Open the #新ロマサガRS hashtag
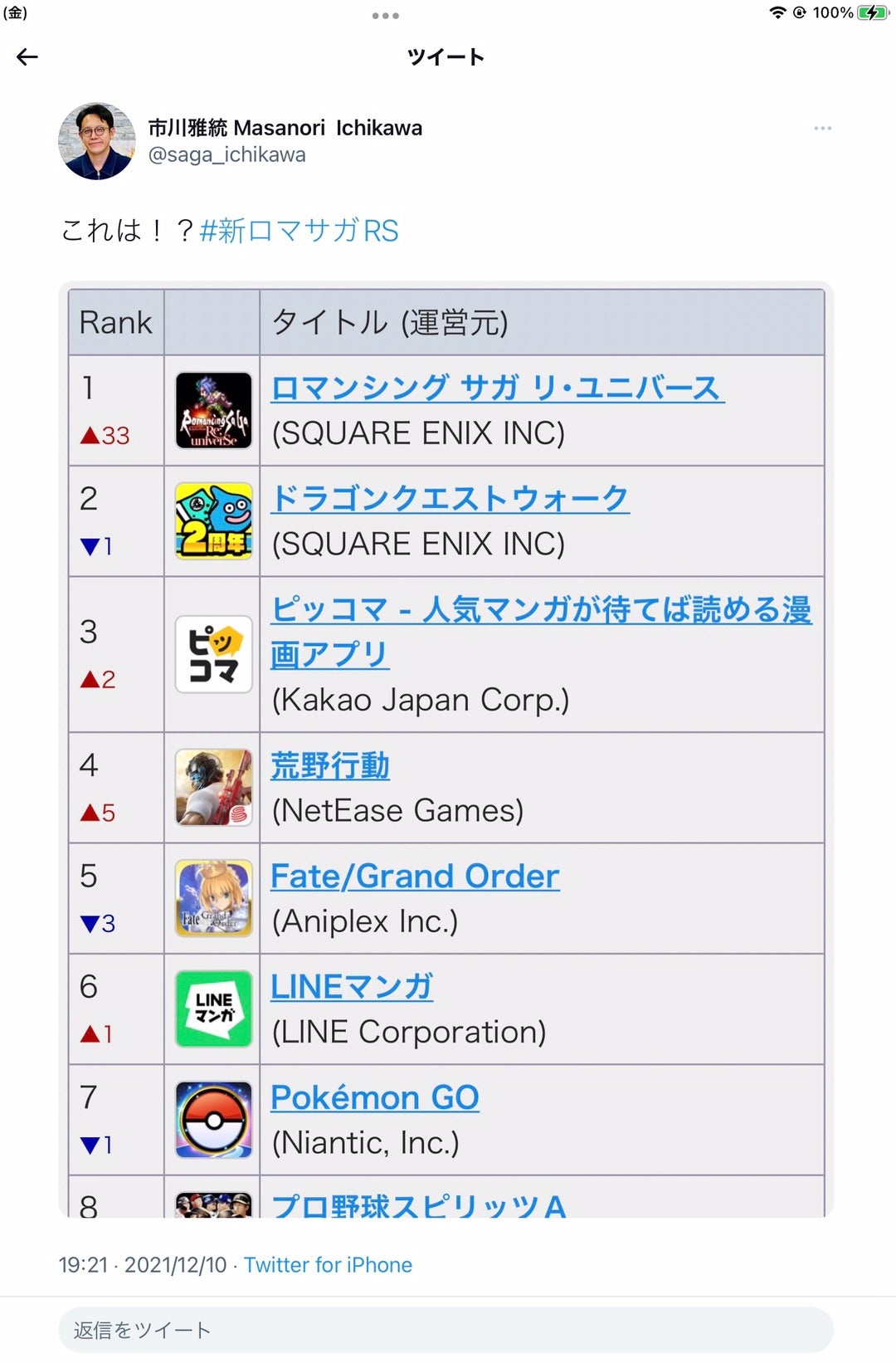The height and width of the screenshot is (1363, 896). pos(299,230)
